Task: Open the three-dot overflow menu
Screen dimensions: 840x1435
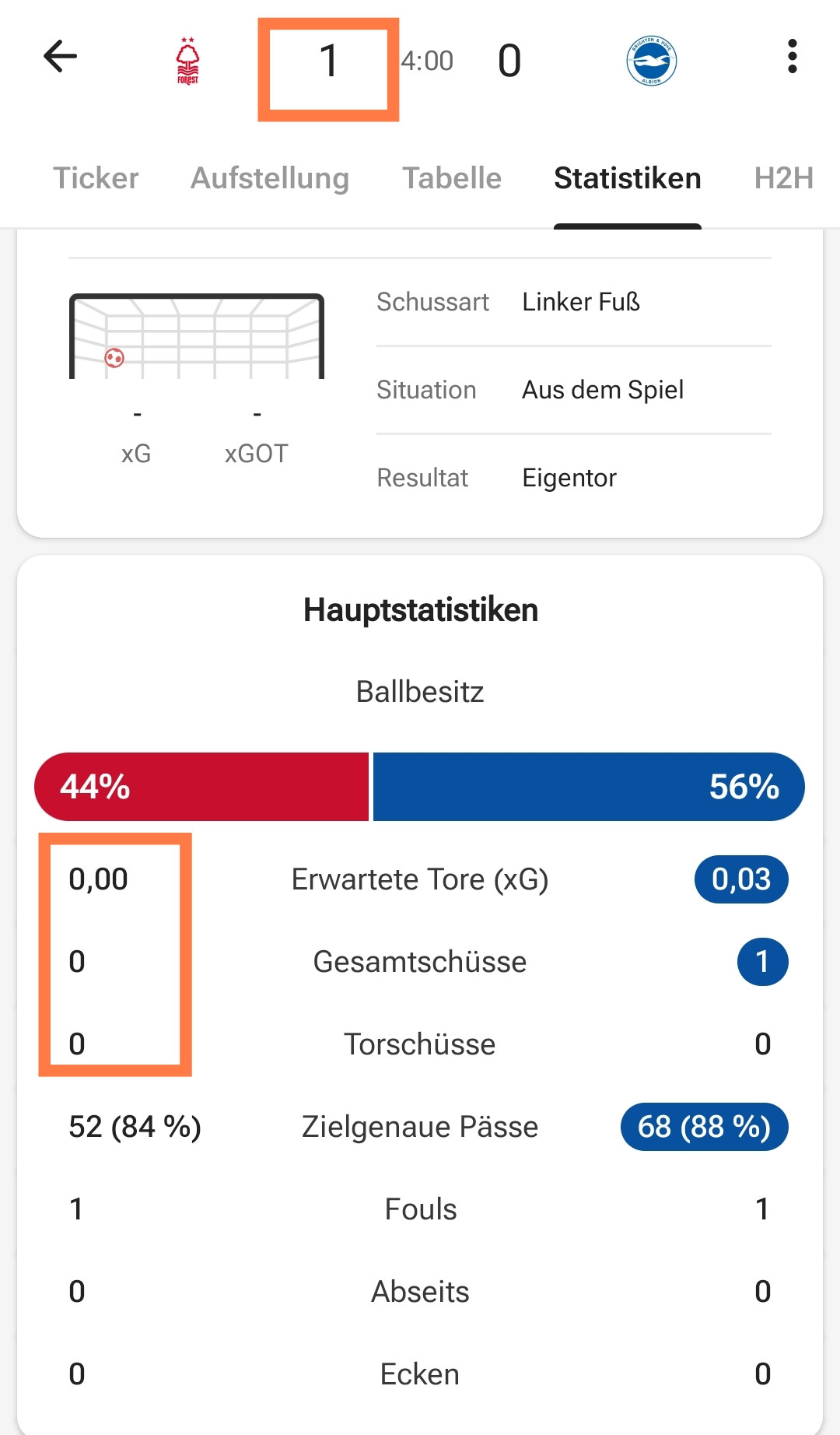Action: (792, 57)
